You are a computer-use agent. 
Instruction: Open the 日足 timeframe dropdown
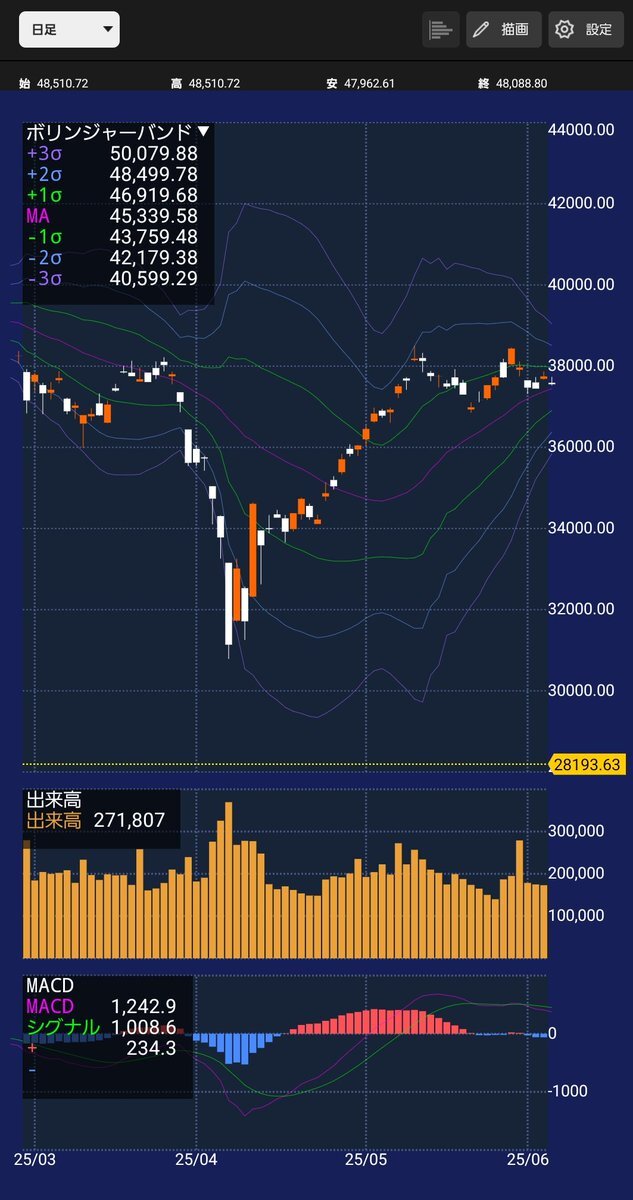(x=69, y=30)
